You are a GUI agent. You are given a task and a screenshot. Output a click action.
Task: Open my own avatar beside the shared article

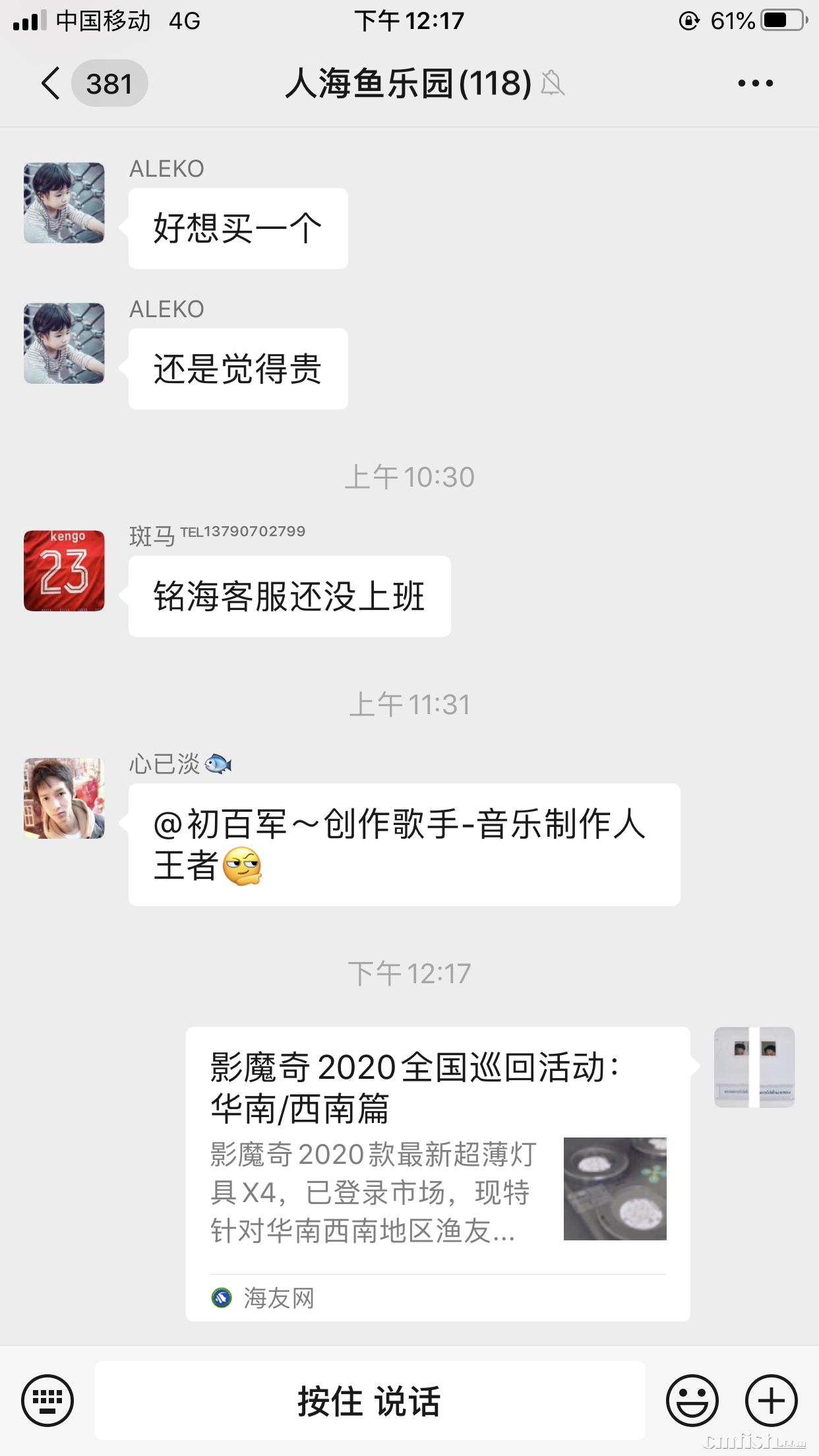[754, 1067]
